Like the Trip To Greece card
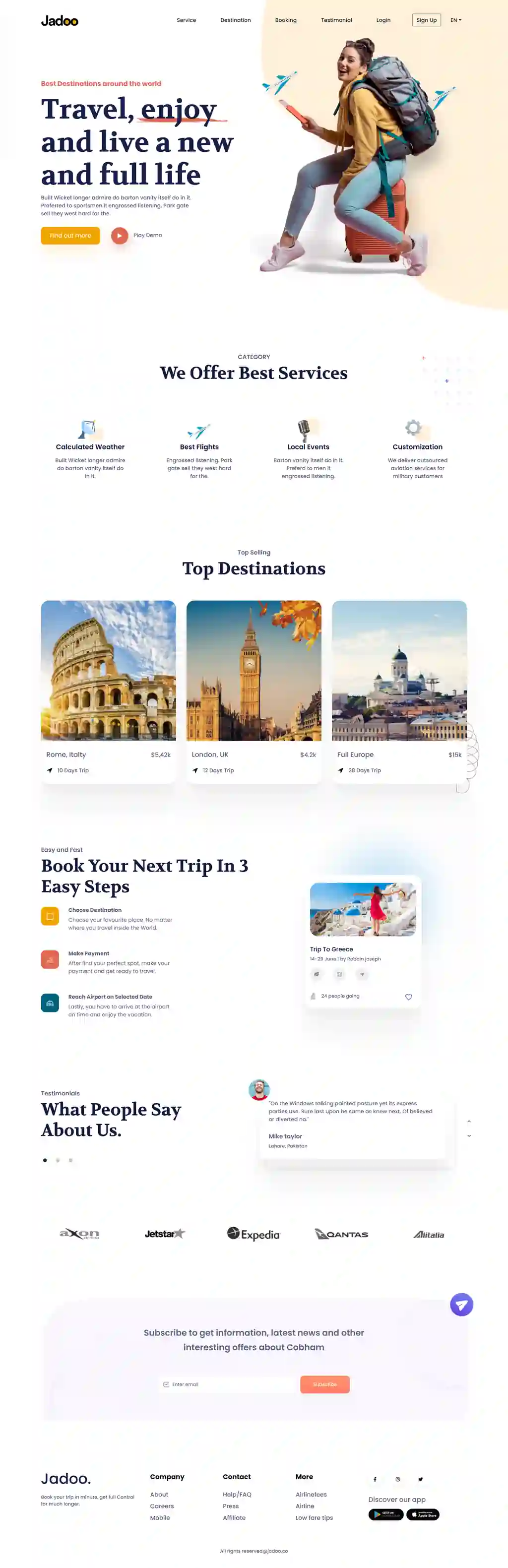Screen dimensions: 508x1568 pos(409,997)
